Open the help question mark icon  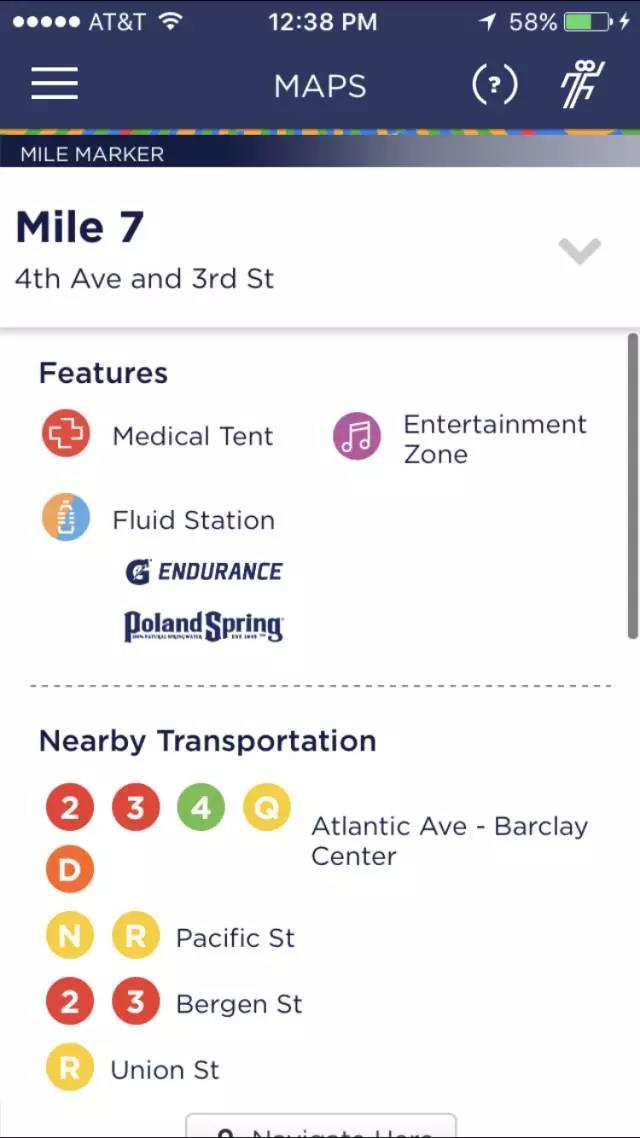click(x=495, y=86)
